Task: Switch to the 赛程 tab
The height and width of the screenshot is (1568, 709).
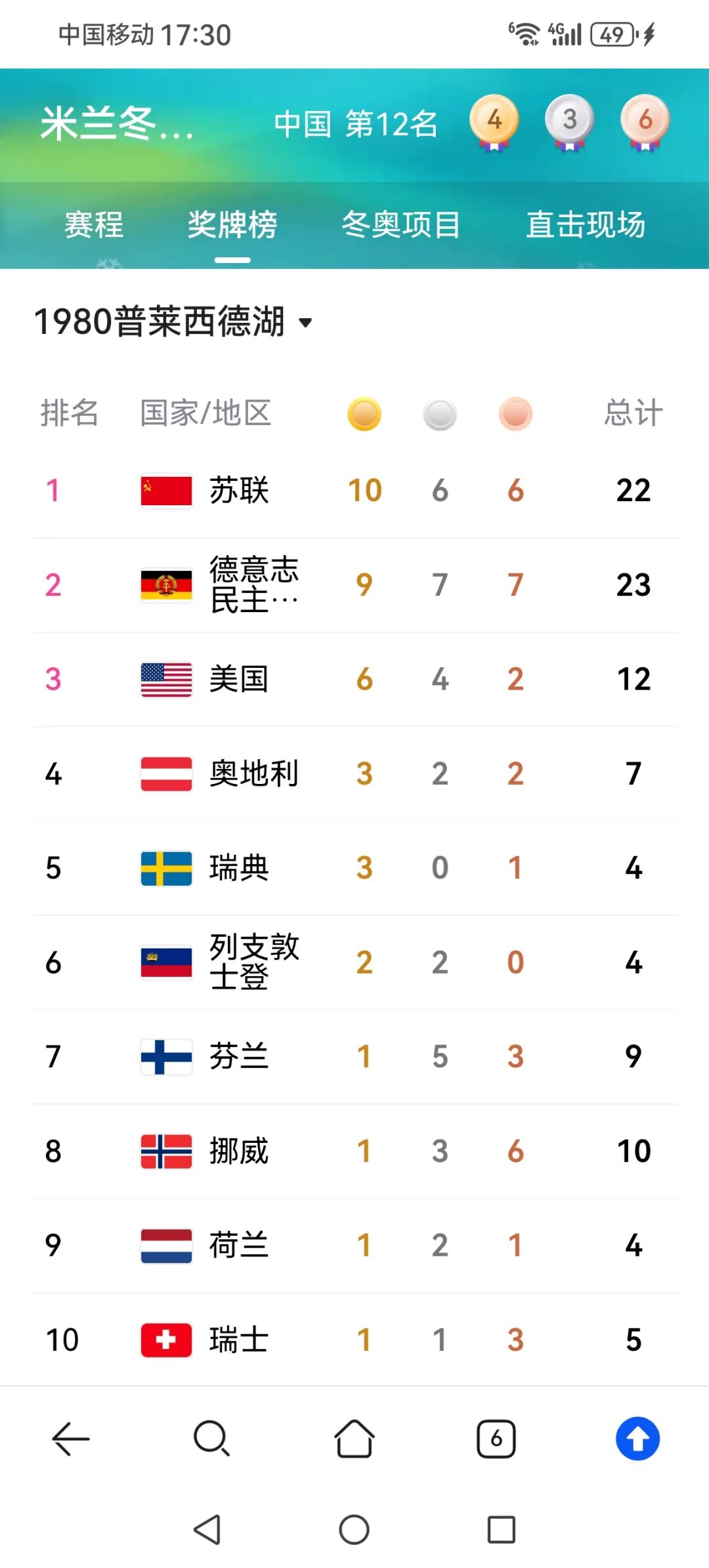Action: pyautogui.click(x=94, y=225)
